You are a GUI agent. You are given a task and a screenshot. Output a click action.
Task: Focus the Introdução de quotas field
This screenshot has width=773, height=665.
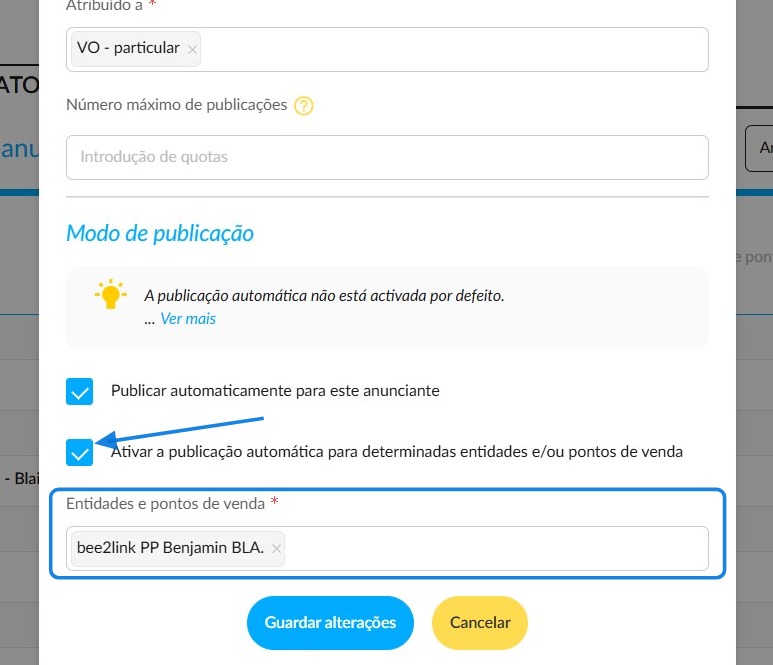coord(387,157)
